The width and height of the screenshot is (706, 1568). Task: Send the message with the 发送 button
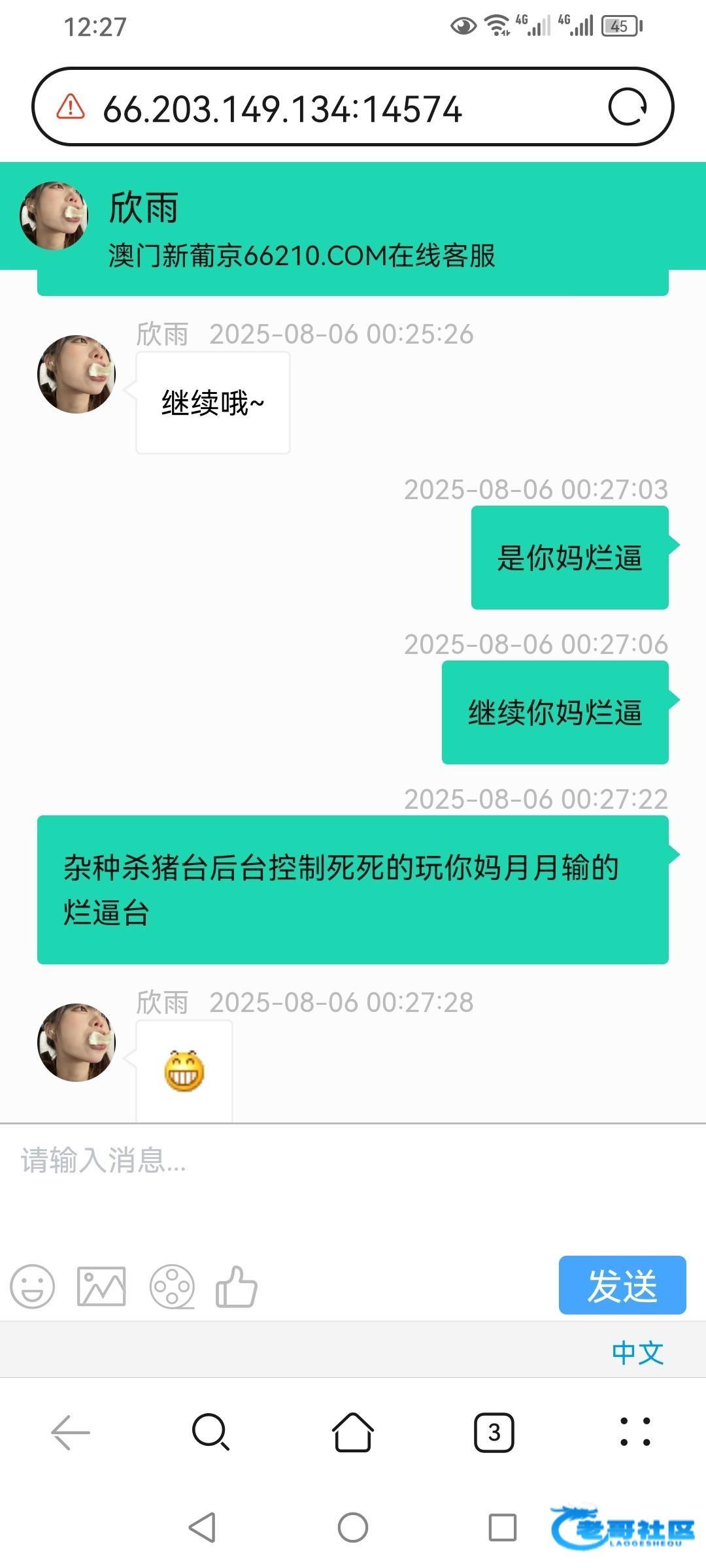(622, 1284)
